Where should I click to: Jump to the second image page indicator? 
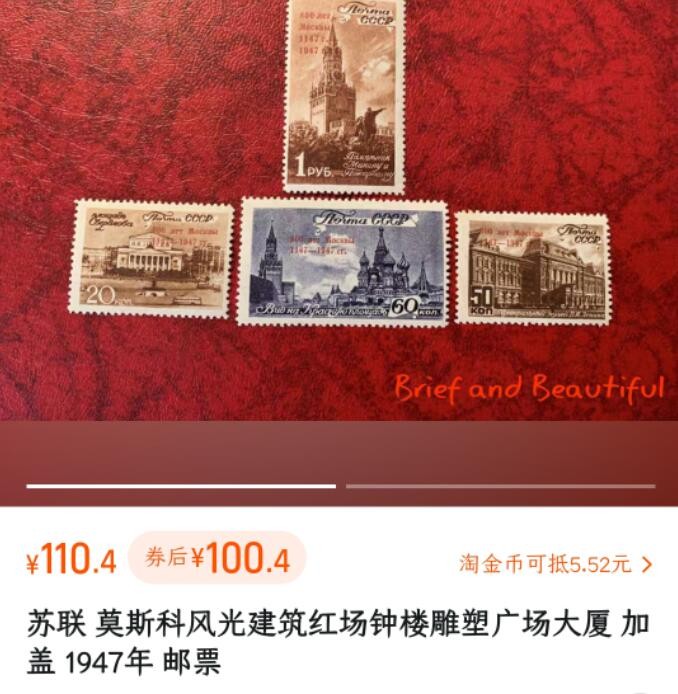500,486
